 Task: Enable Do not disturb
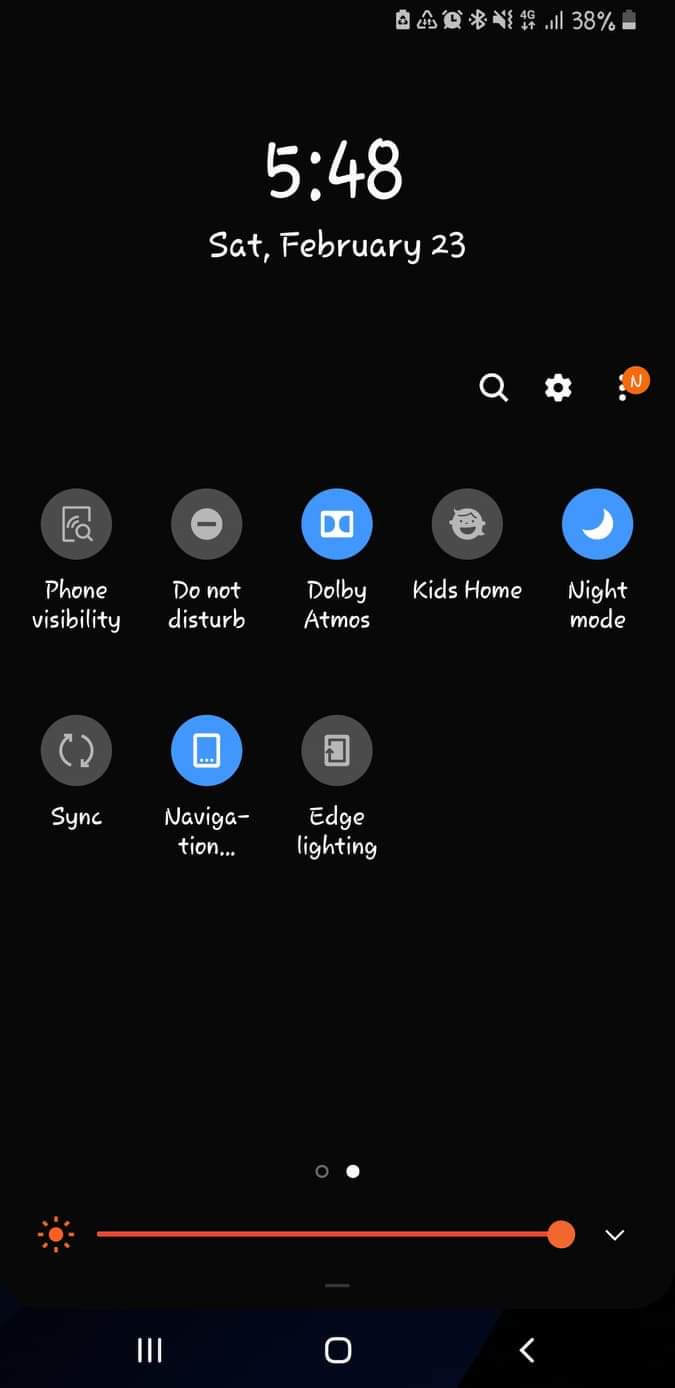click(206, 524)
